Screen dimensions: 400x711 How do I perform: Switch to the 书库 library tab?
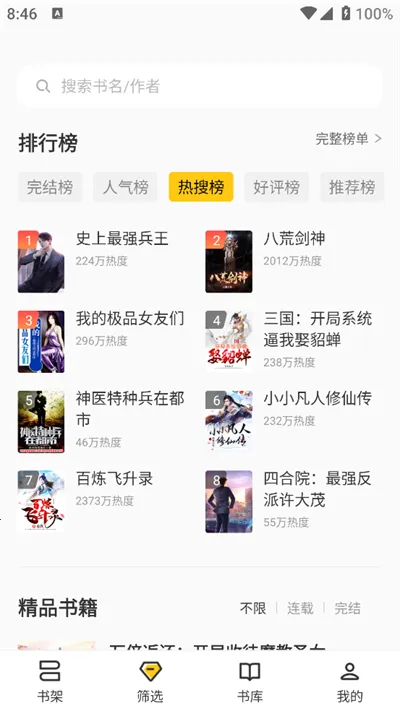point(250,681)
